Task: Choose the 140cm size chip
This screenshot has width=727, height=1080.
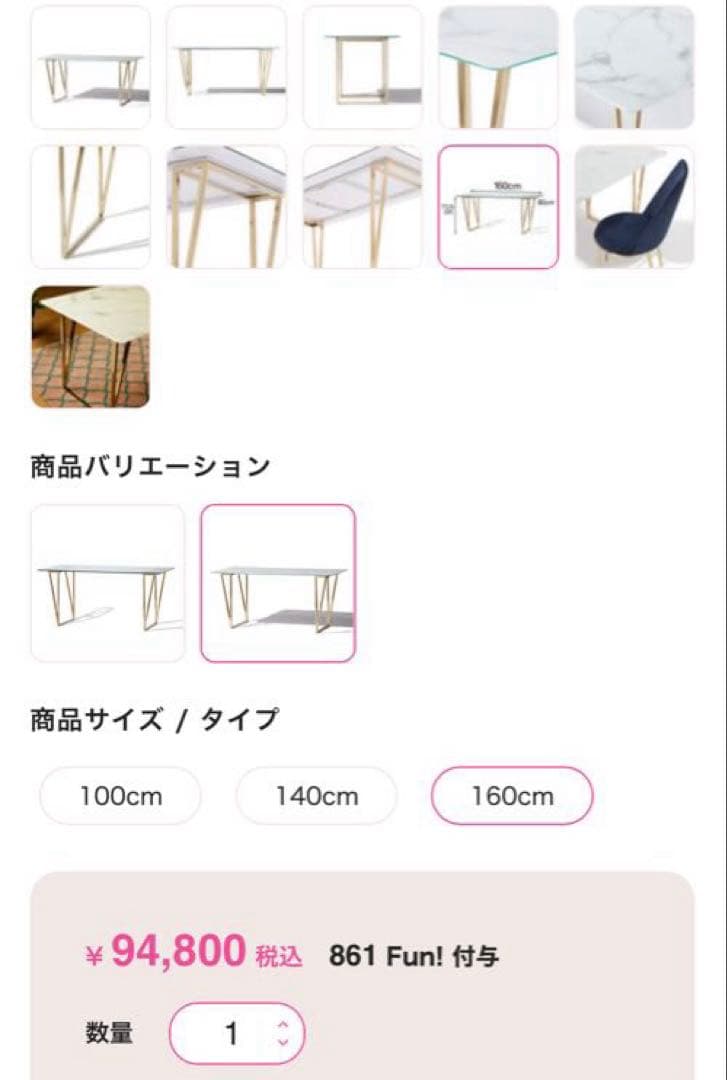Action: point(316,796)
